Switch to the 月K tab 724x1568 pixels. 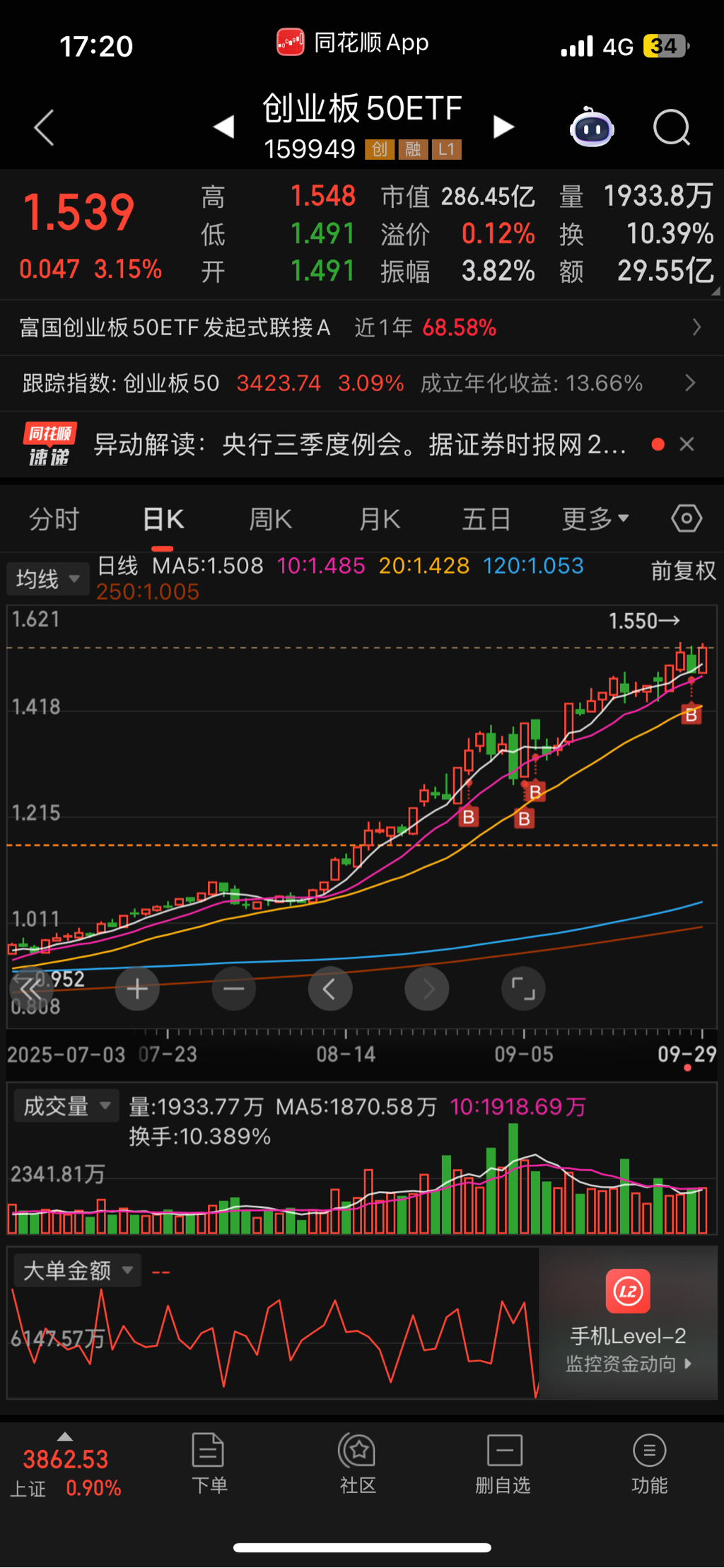[380, 520]
